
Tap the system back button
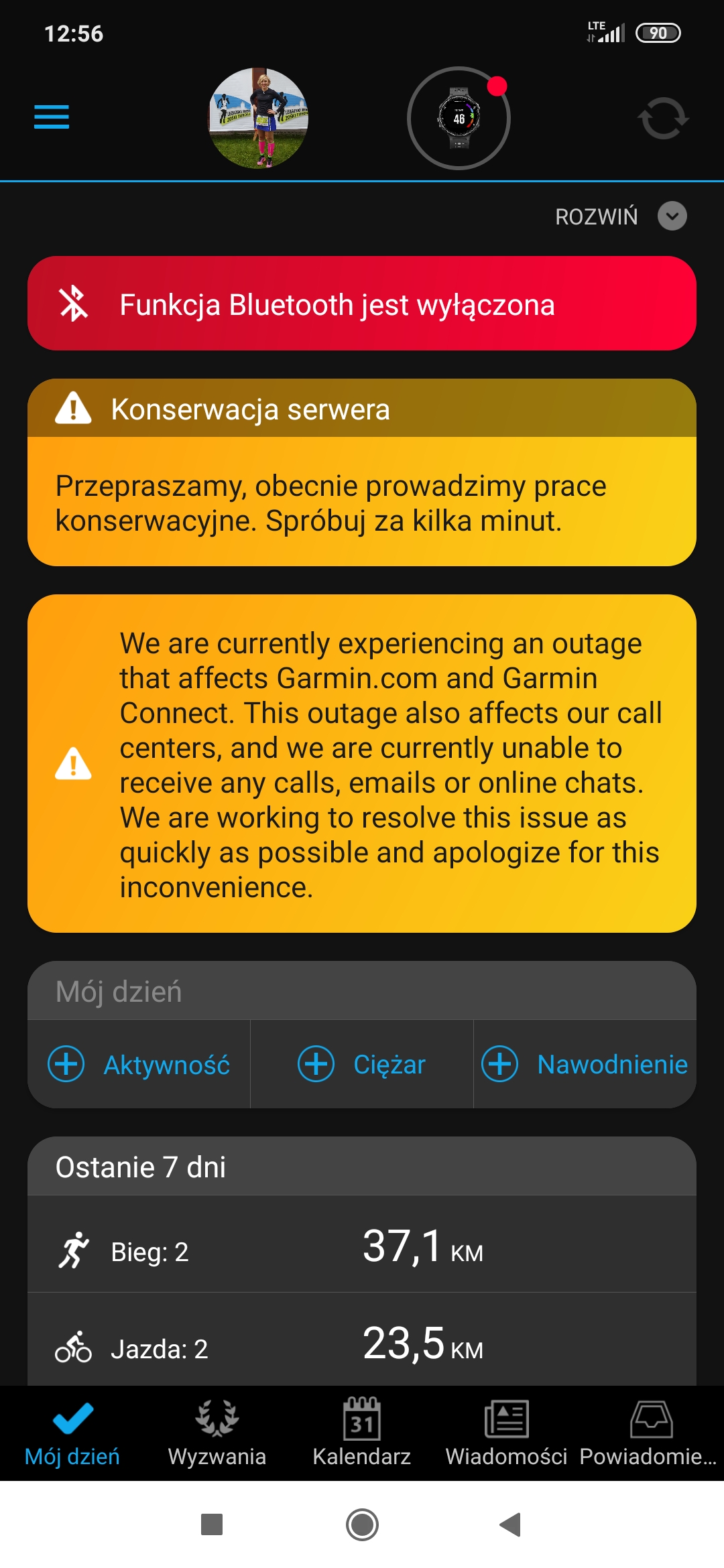point(511,1524)
